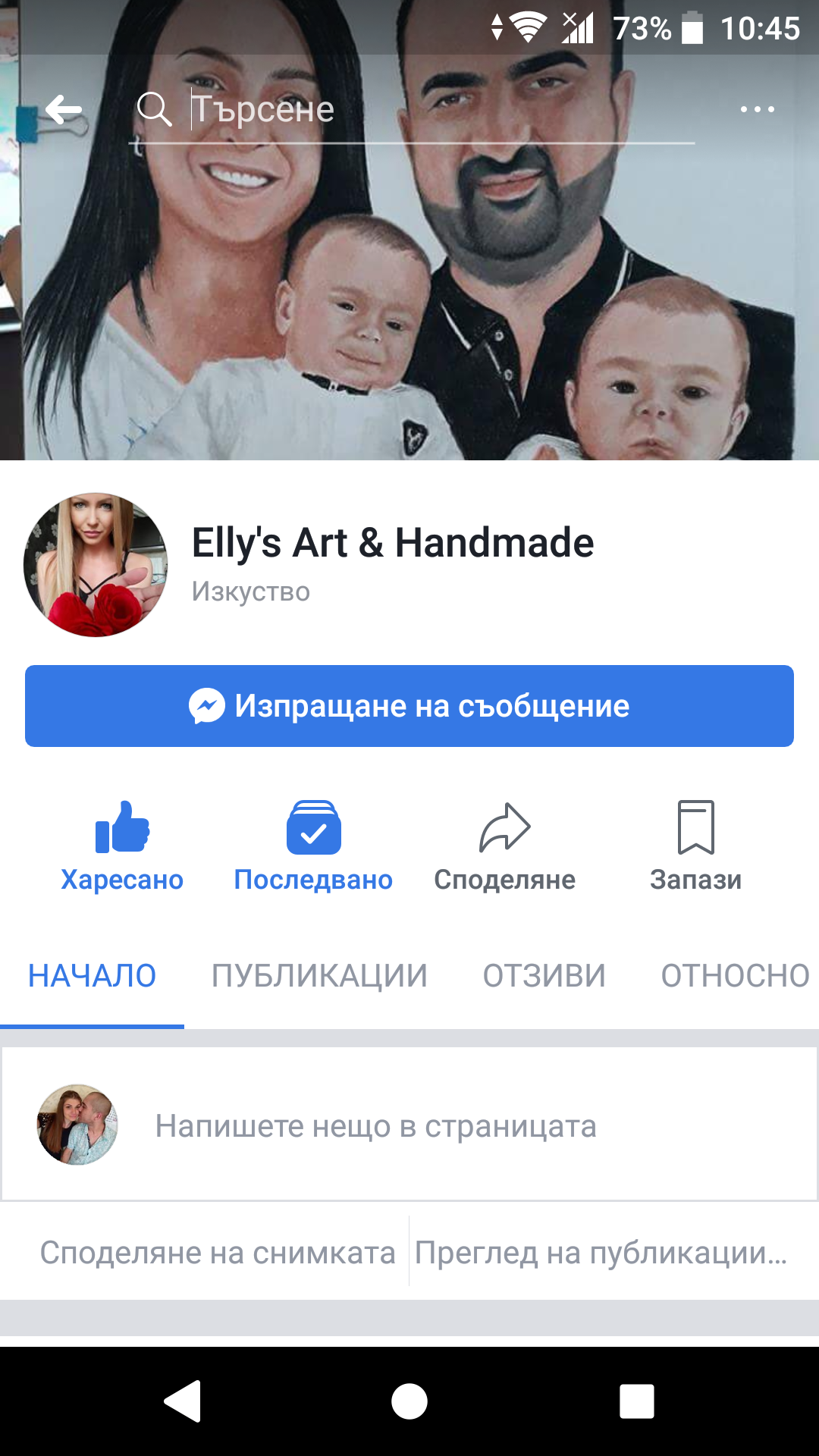This screenshot has height=1456, width=819.
Task: Select the НАЧАЛО tab
Action: 92,976
